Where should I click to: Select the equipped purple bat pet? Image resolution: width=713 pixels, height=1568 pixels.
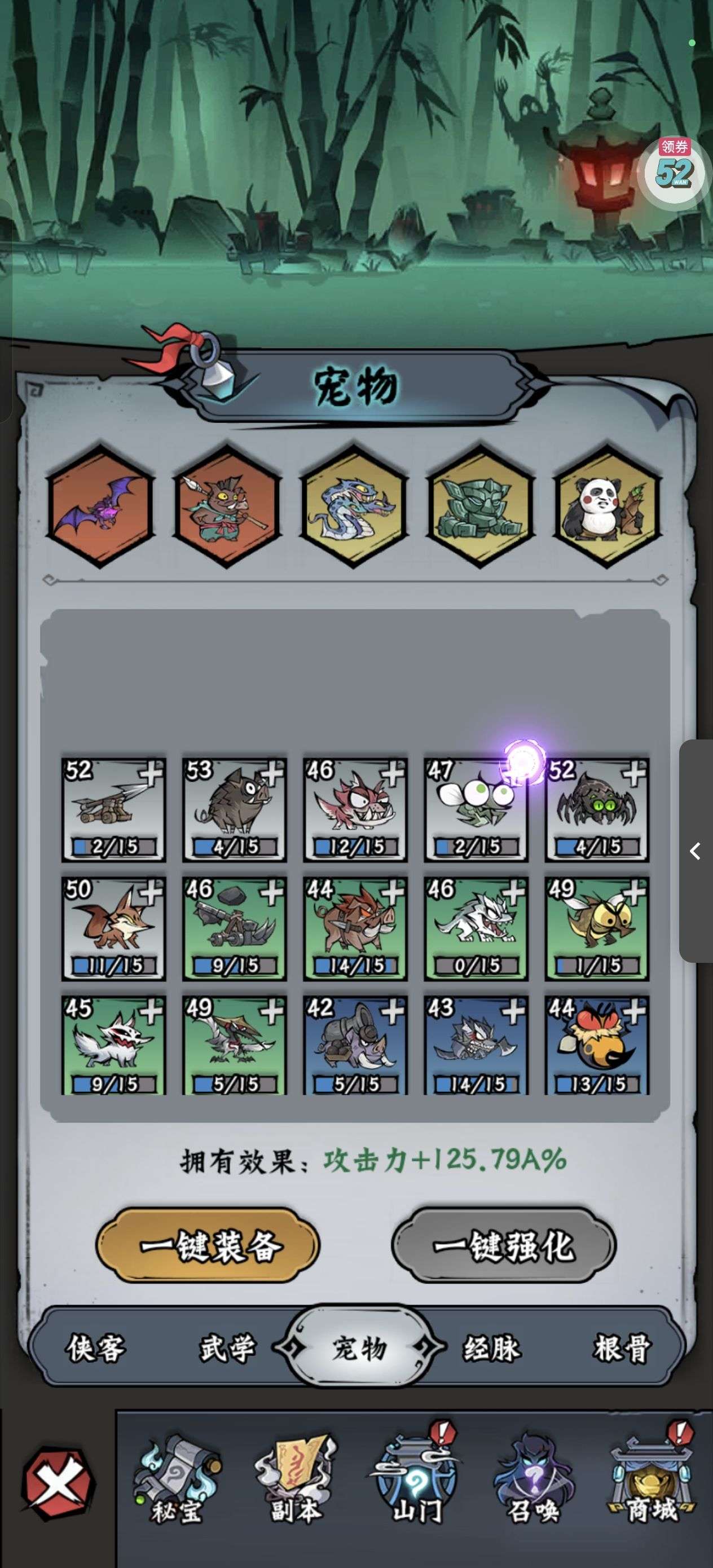click(100, 506)
